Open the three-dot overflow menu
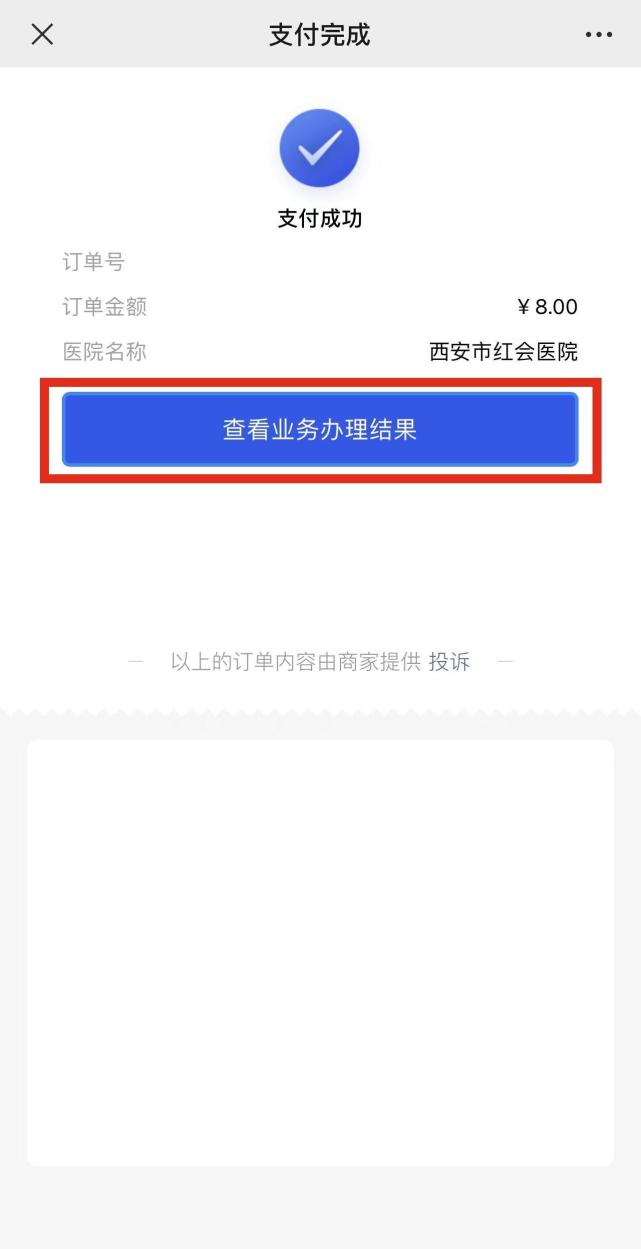 point(599,35)
